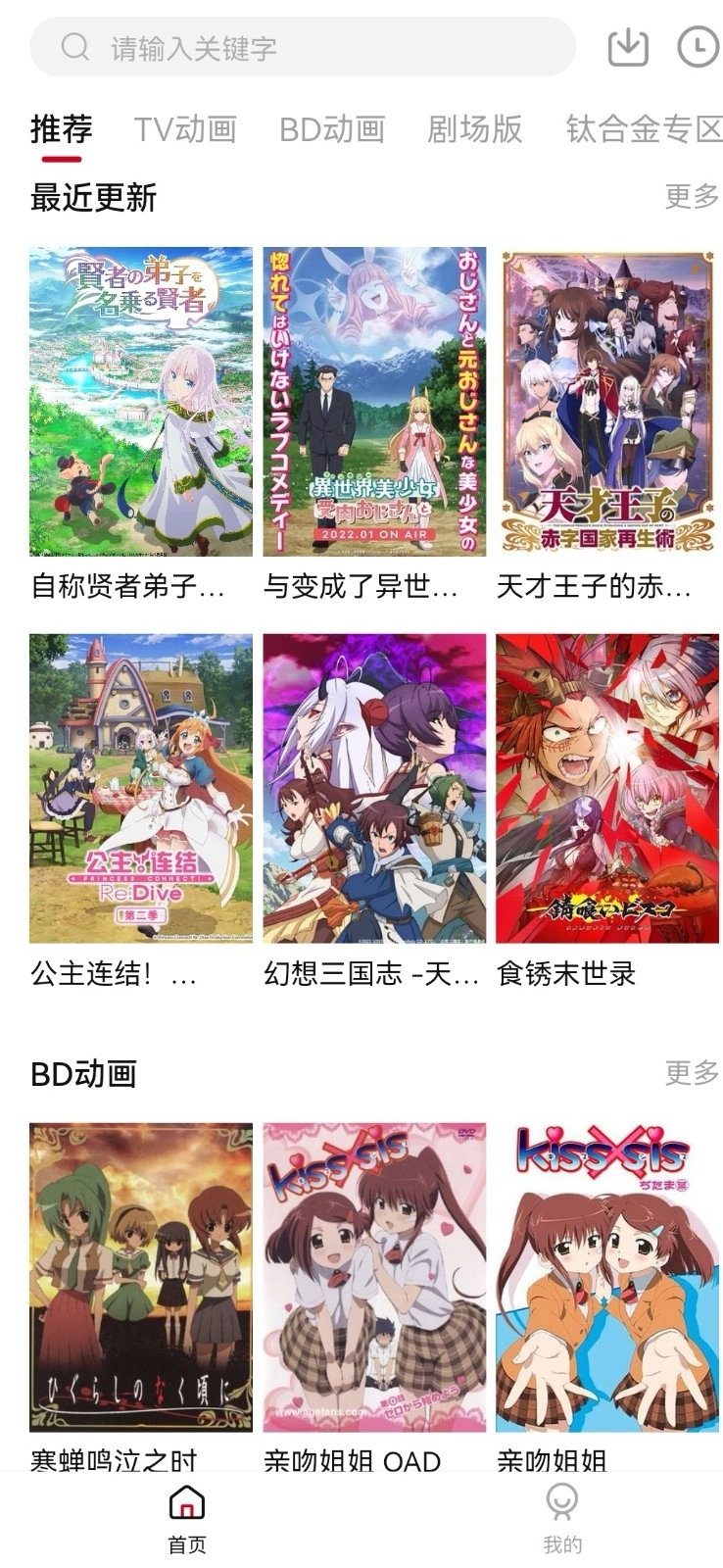Stay on the 推荐 tab
Image resolution: width=723 pixels, height=1568 pixels.
click(61, 128)
